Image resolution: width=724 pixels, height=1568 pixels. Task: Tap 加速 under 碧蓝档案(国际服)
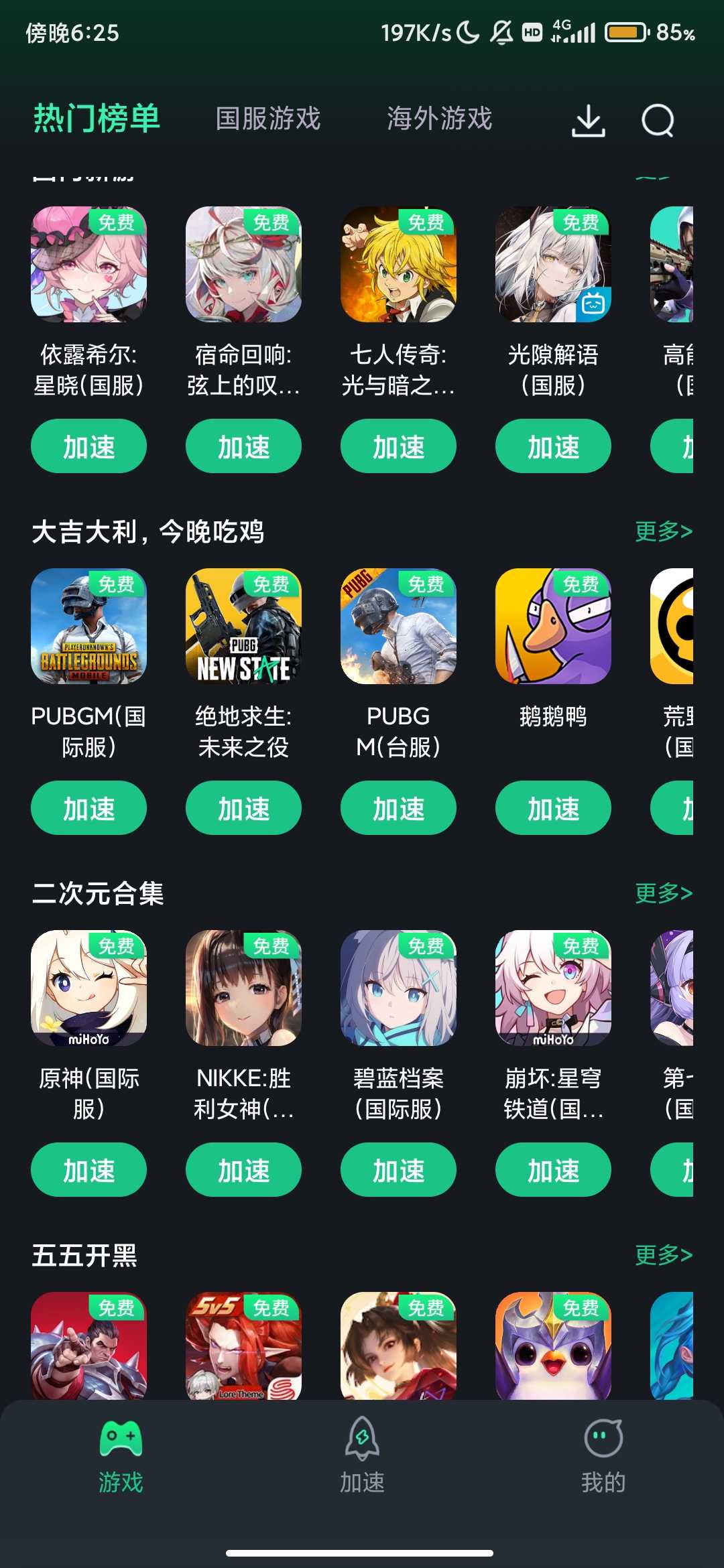pyautogui.click(x=398, y=1170)
